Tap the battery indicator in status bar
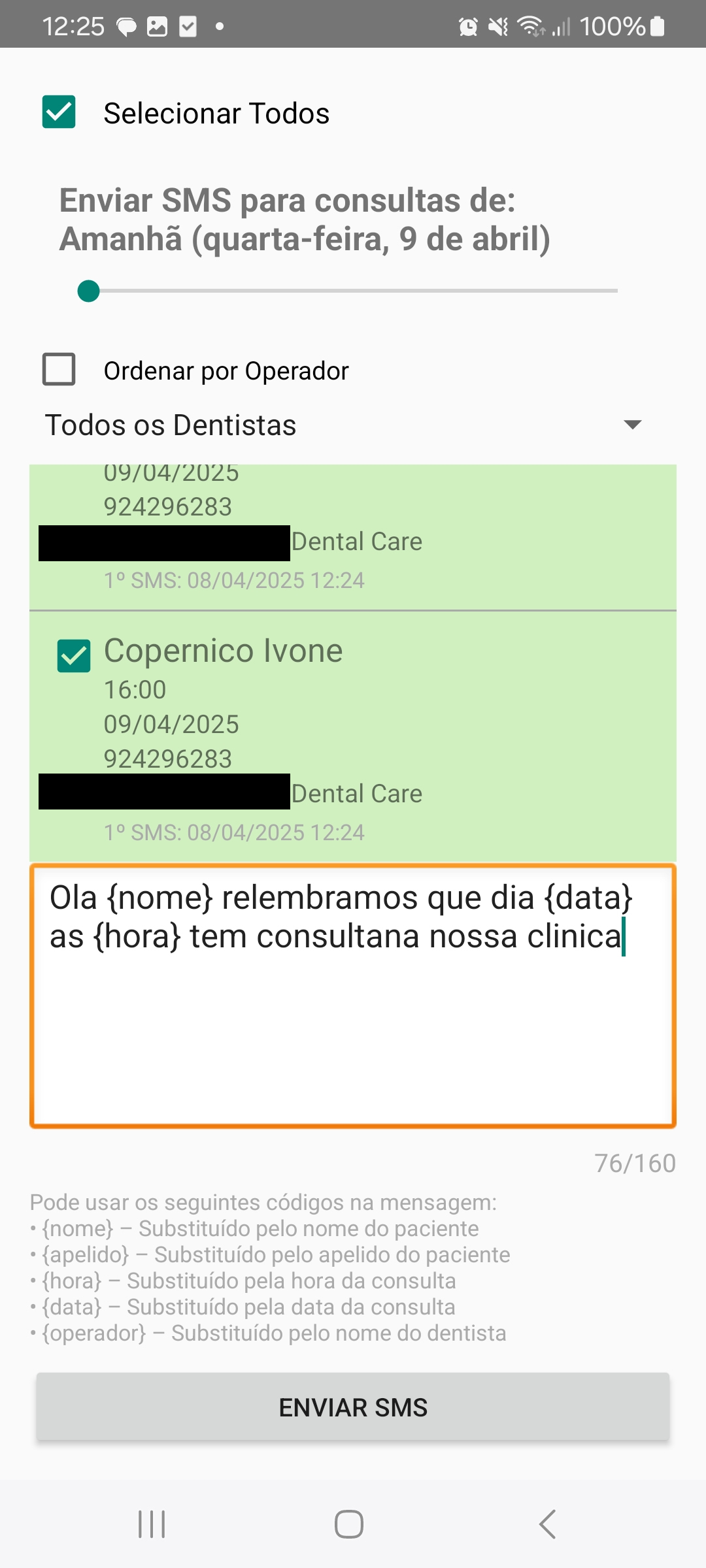The image size is (706, 1568). tap(657, 25)
